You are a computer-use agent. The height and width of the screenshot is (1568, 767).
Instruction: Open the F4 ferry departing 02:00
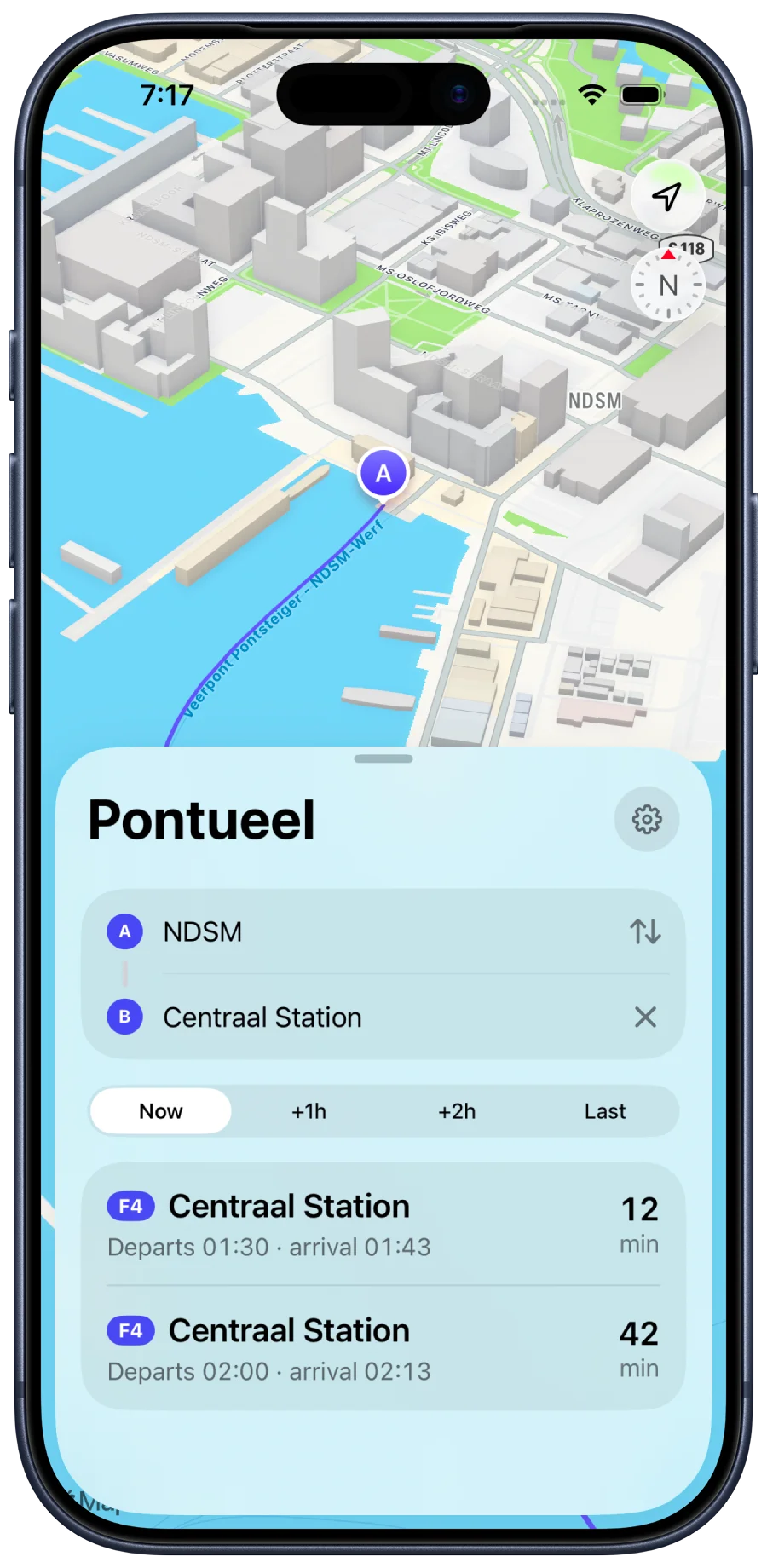click(383, 1349)
